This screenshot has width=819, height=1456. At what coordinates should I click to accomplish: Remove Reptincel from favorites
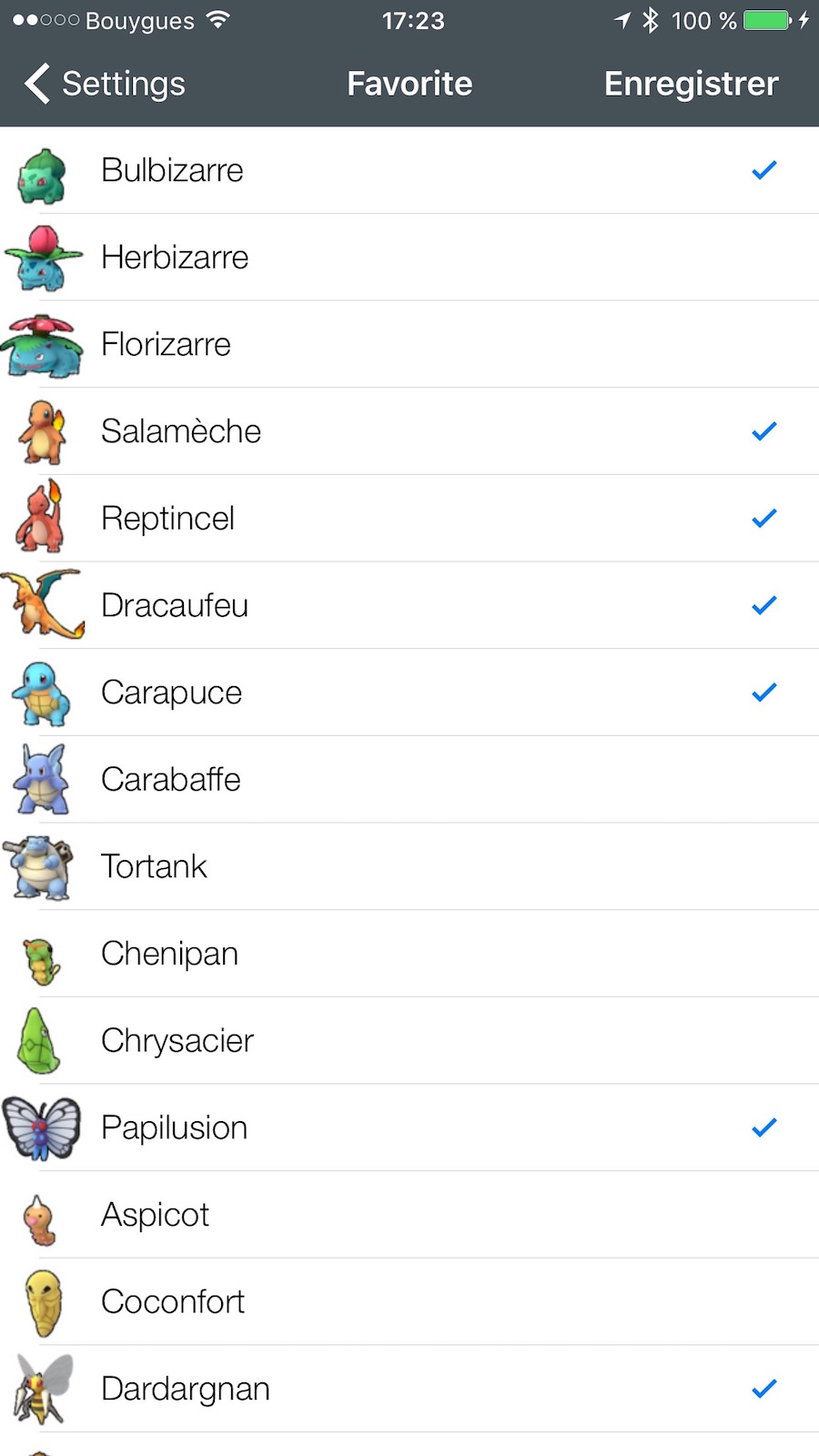[409, 519]
